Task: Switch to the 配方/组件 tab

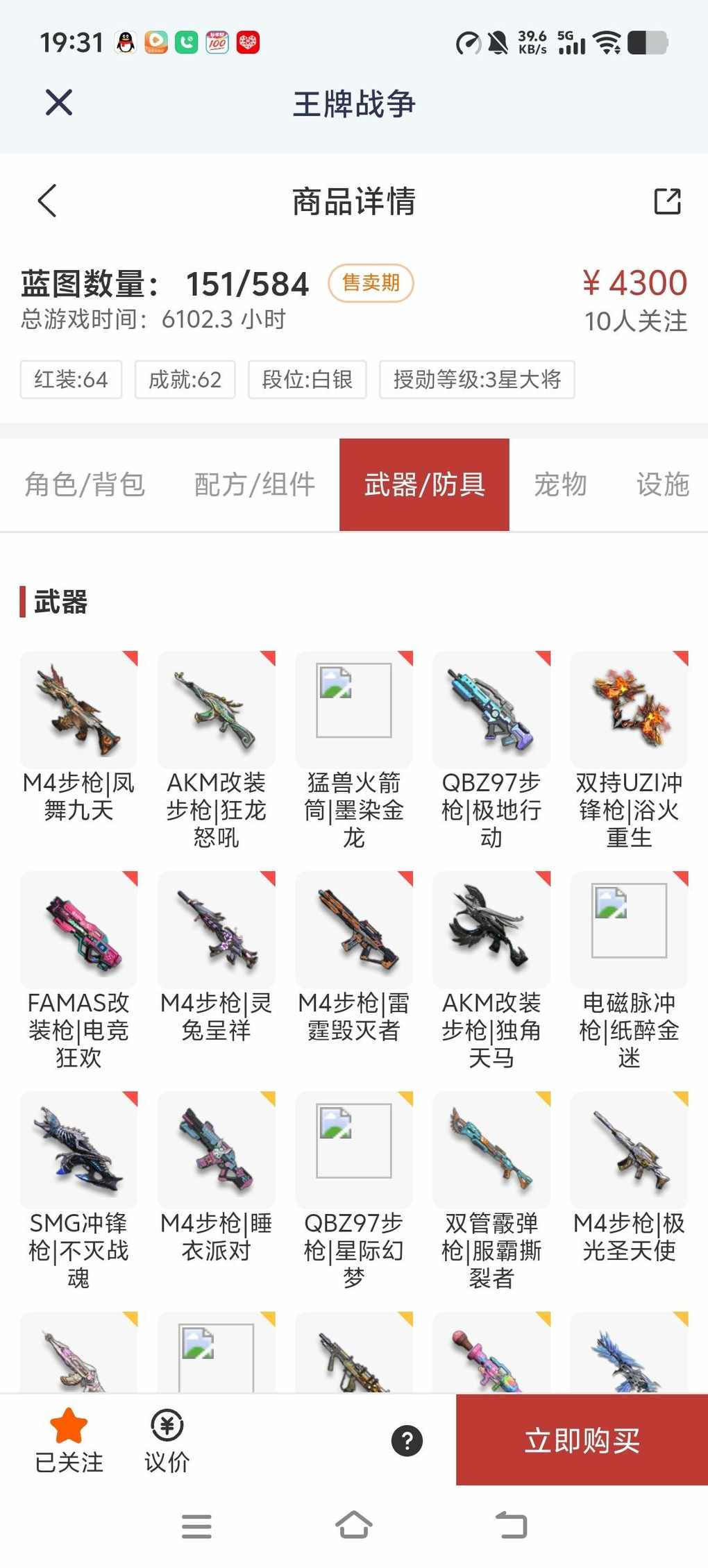Action: point(254,484)
